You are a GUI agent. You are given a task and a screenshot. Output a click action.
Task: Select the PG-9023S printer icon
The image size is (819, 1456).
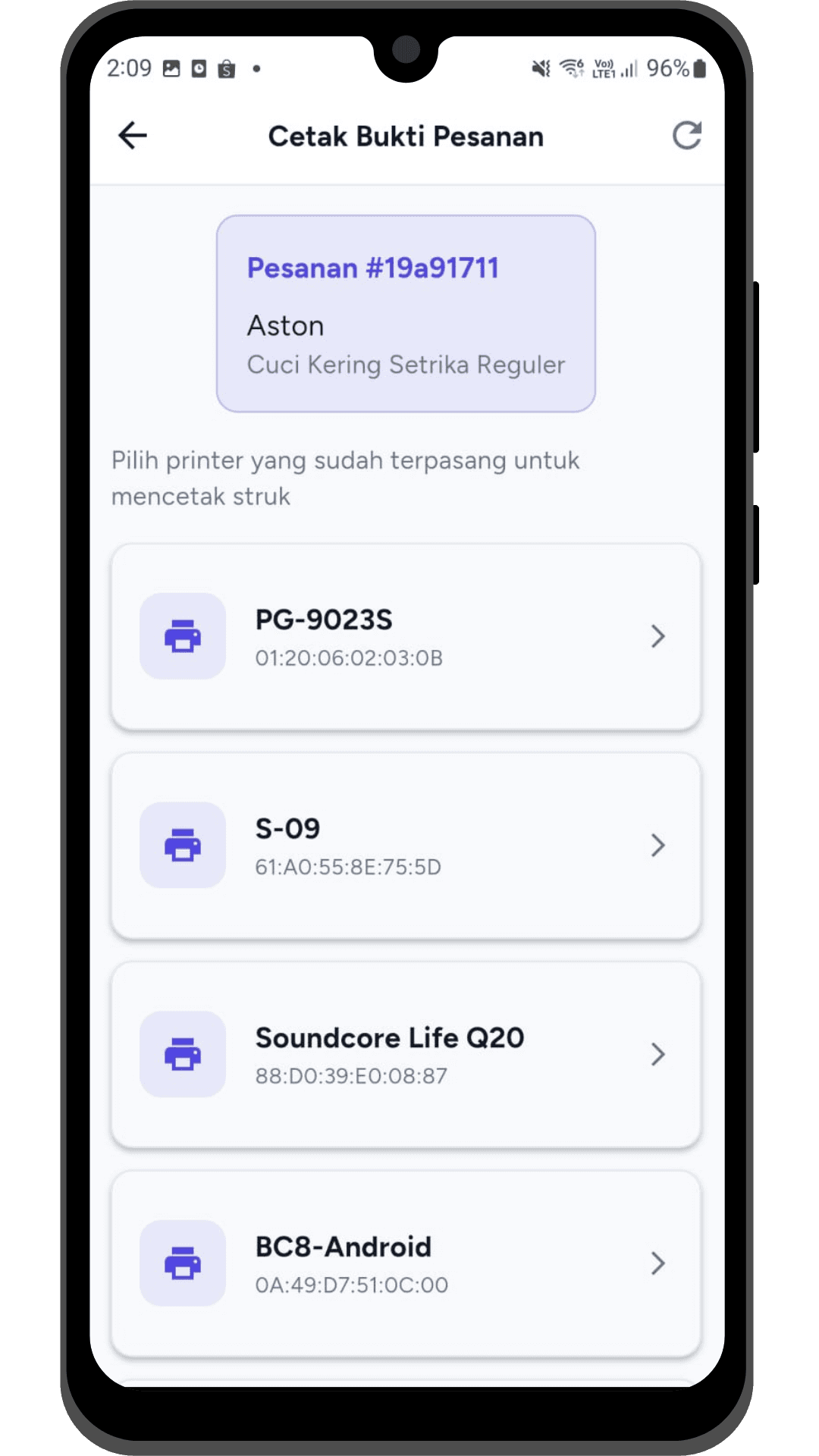182,637
